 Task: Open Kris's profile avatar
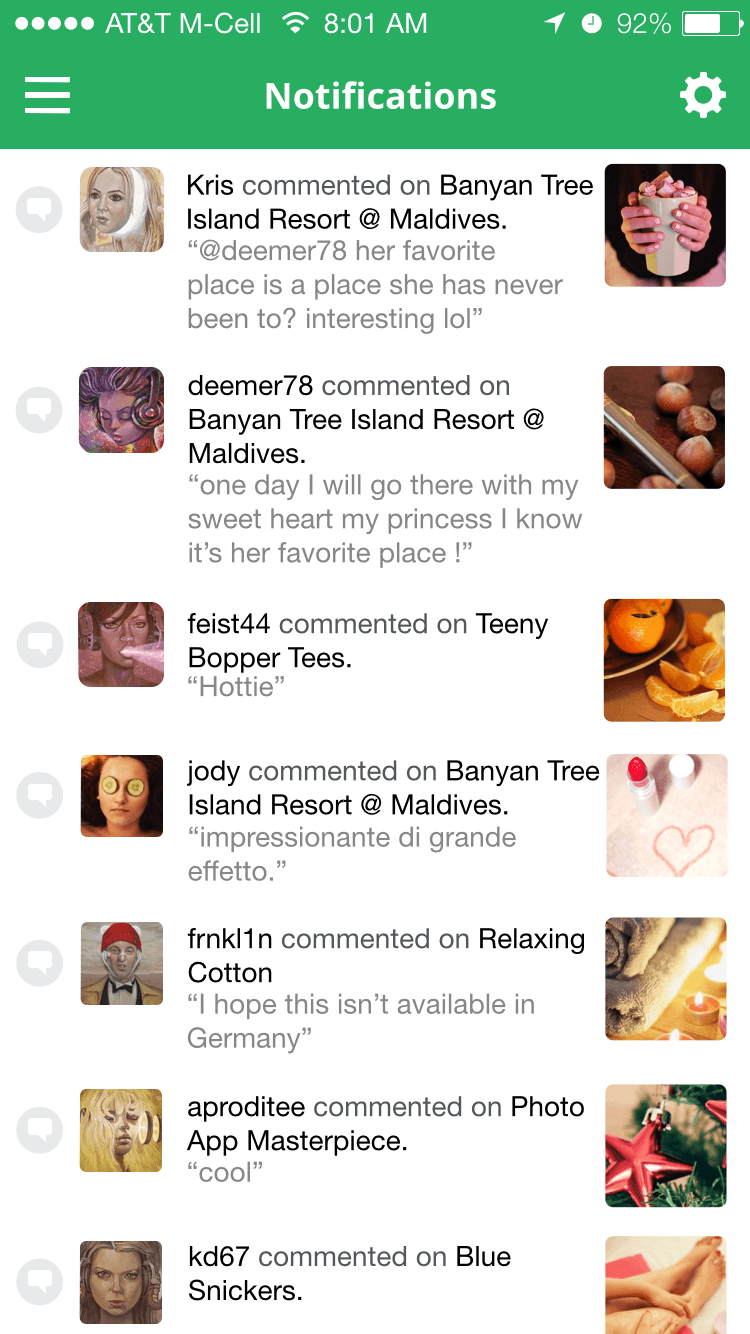(x=121, y=210)
